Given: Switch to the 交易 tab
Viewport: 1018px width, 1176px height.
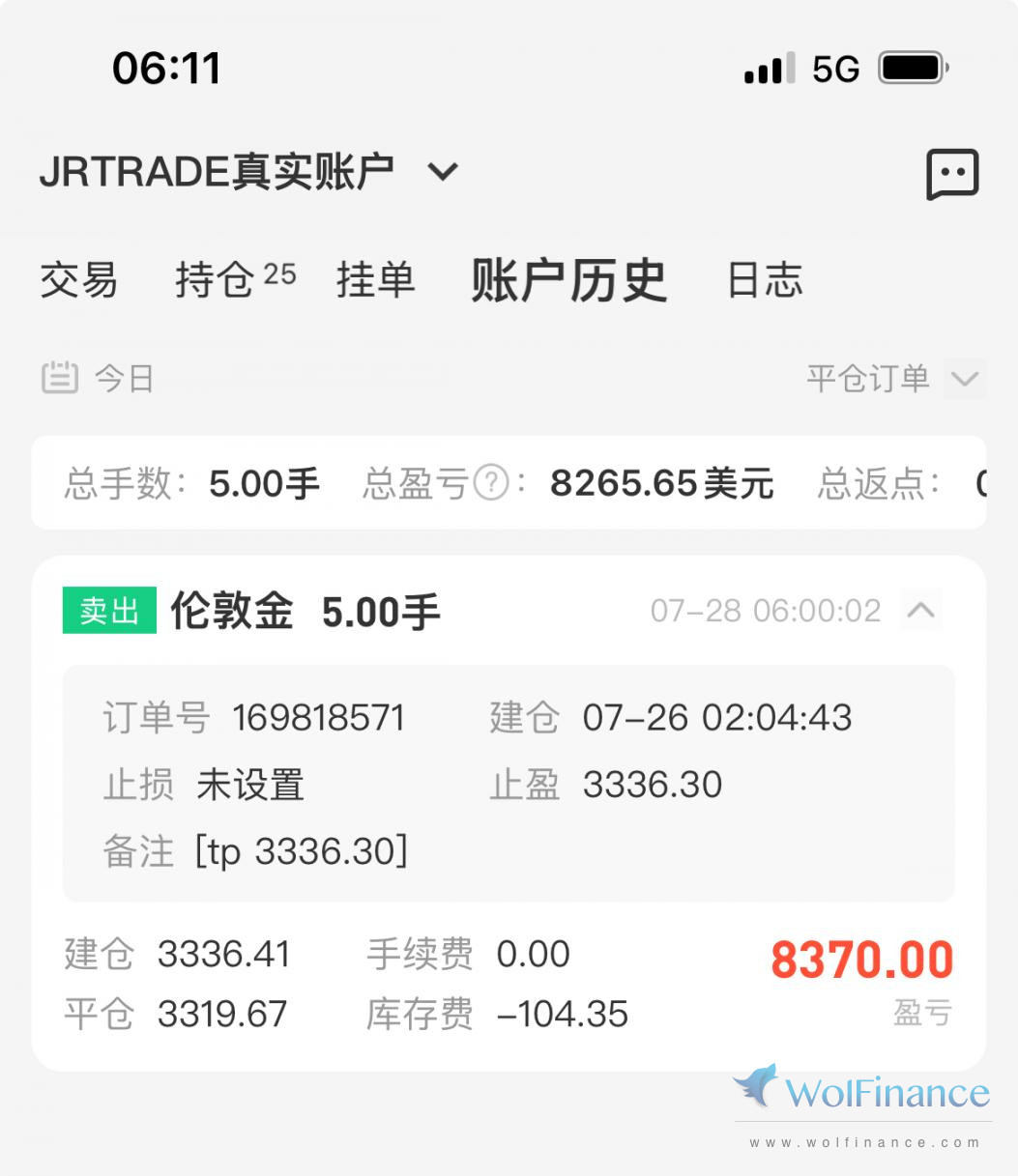Looking at the screenshot, I should pyautogui.click(x=78, y=280).
